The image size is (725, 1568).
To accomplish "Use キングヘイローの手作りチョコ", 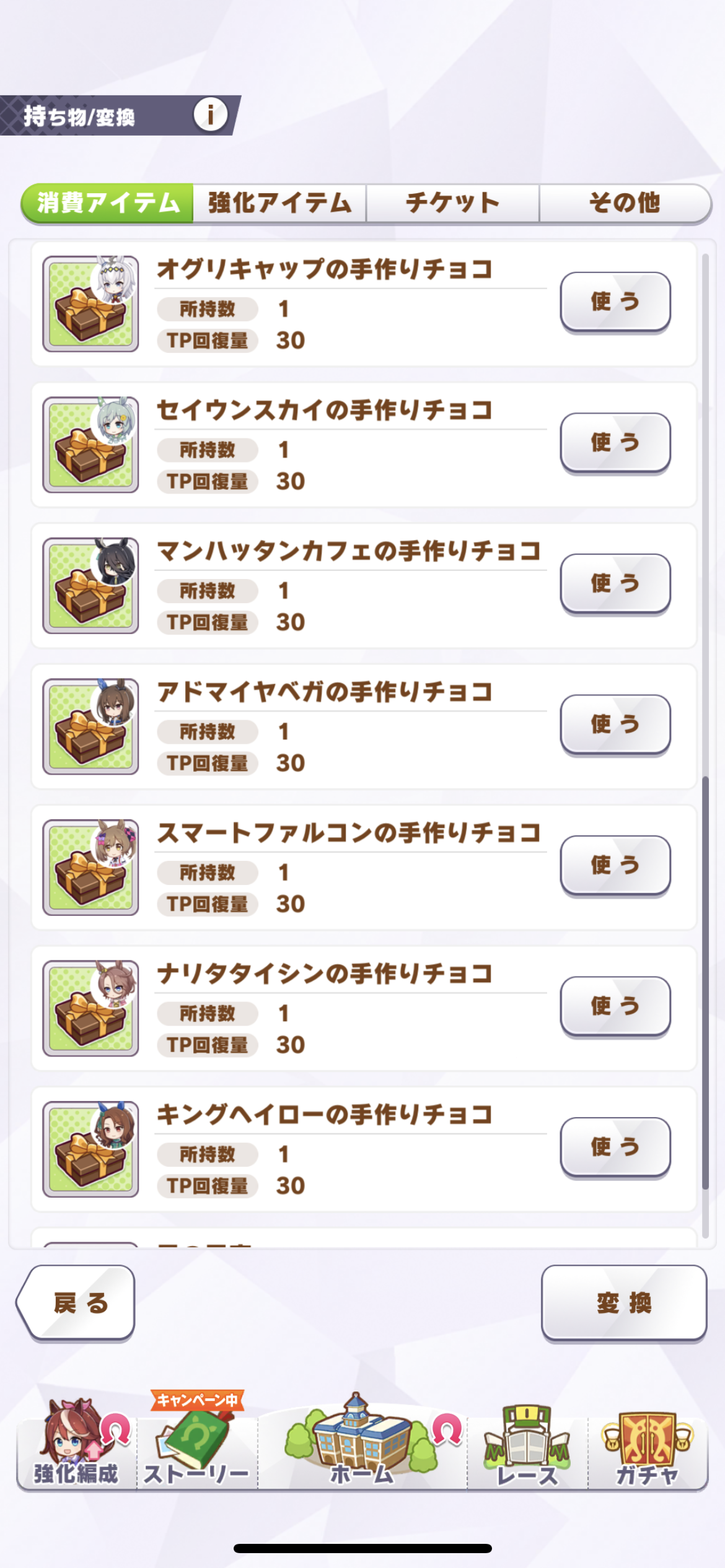I will coord(615,1147).
